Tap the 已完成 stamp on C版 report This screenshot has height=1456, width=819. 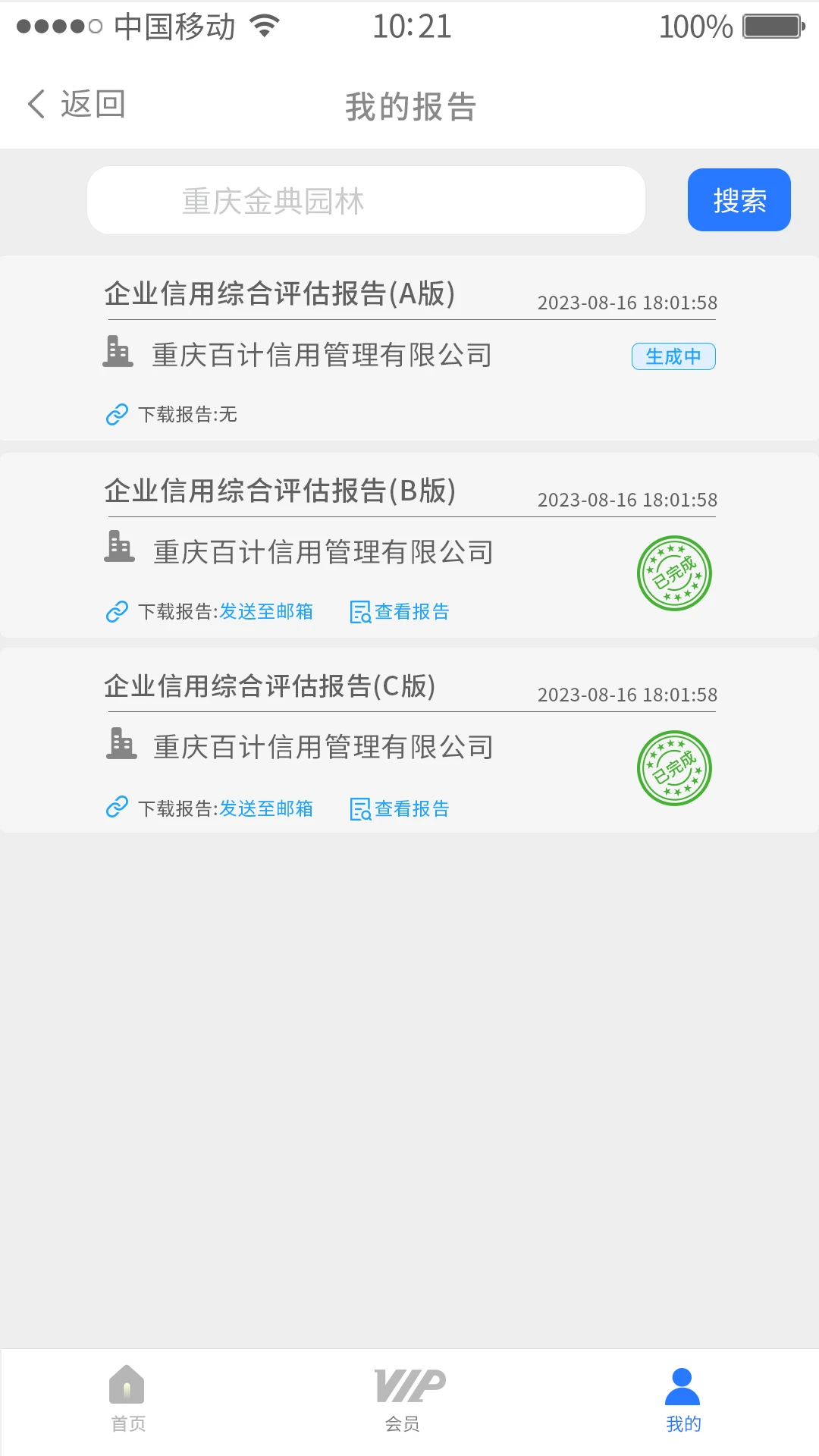point(673,767)
